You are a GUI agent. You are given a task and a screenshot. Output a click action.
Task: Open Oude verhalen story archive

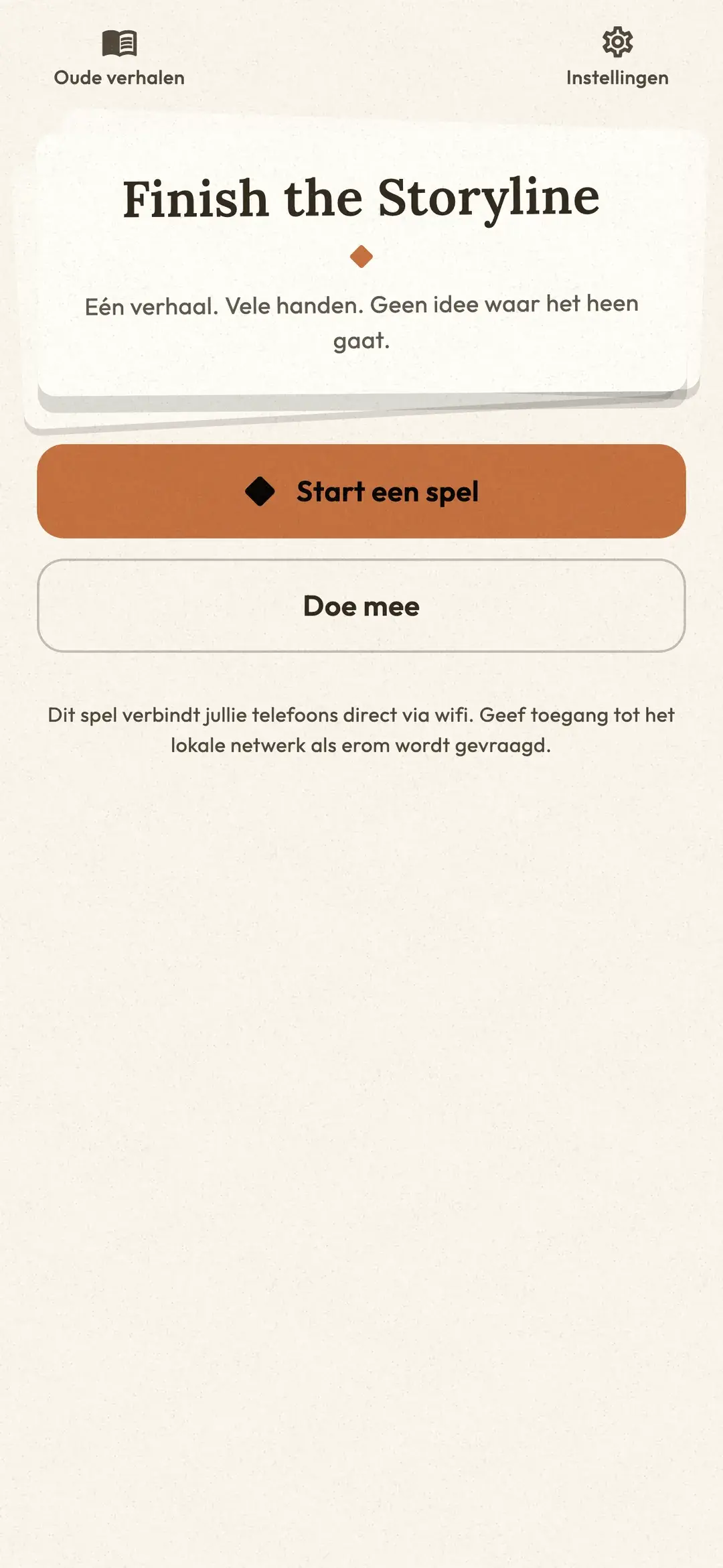click(119, 58)
